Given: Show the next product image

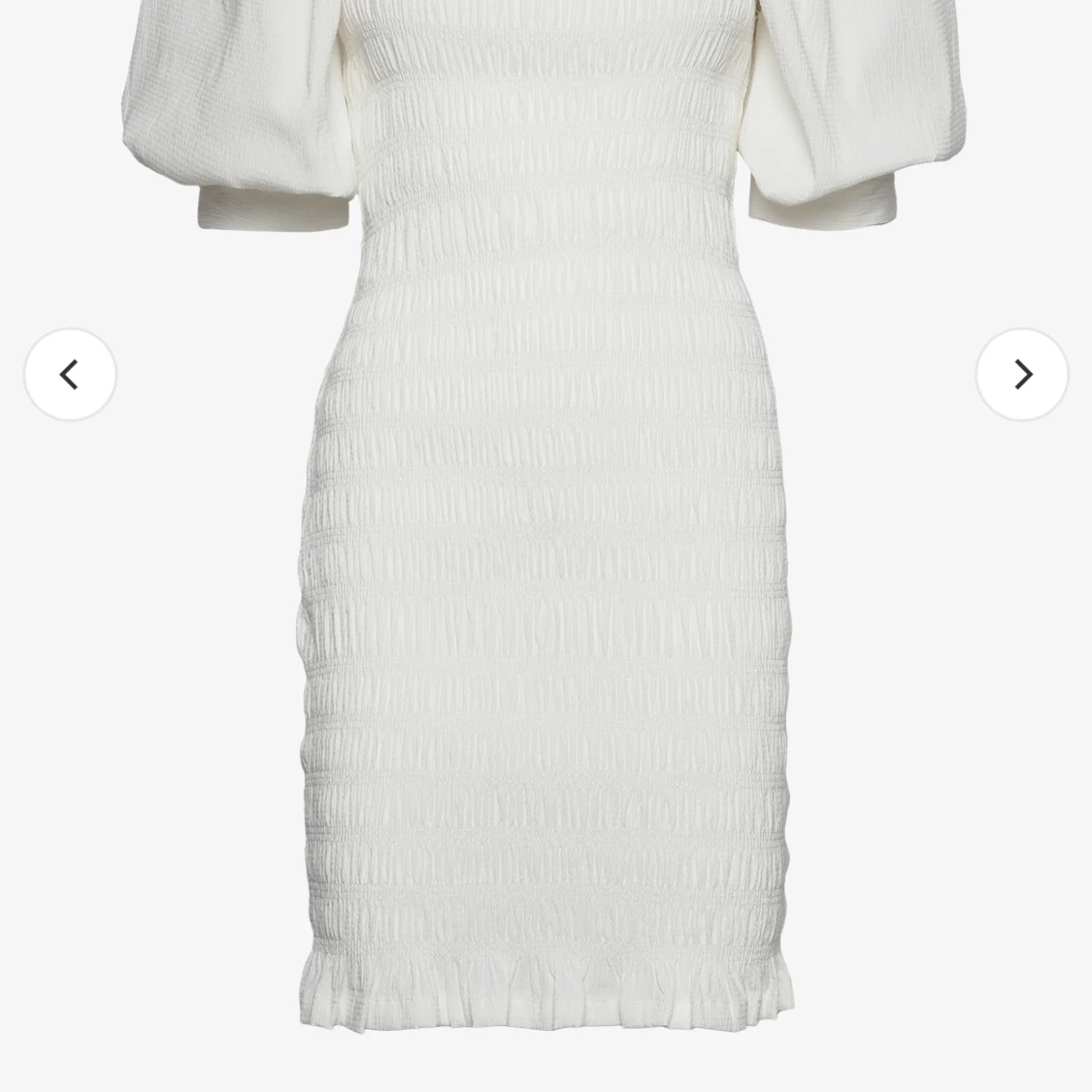Looking at the screenshot, I should point(1021,375).
